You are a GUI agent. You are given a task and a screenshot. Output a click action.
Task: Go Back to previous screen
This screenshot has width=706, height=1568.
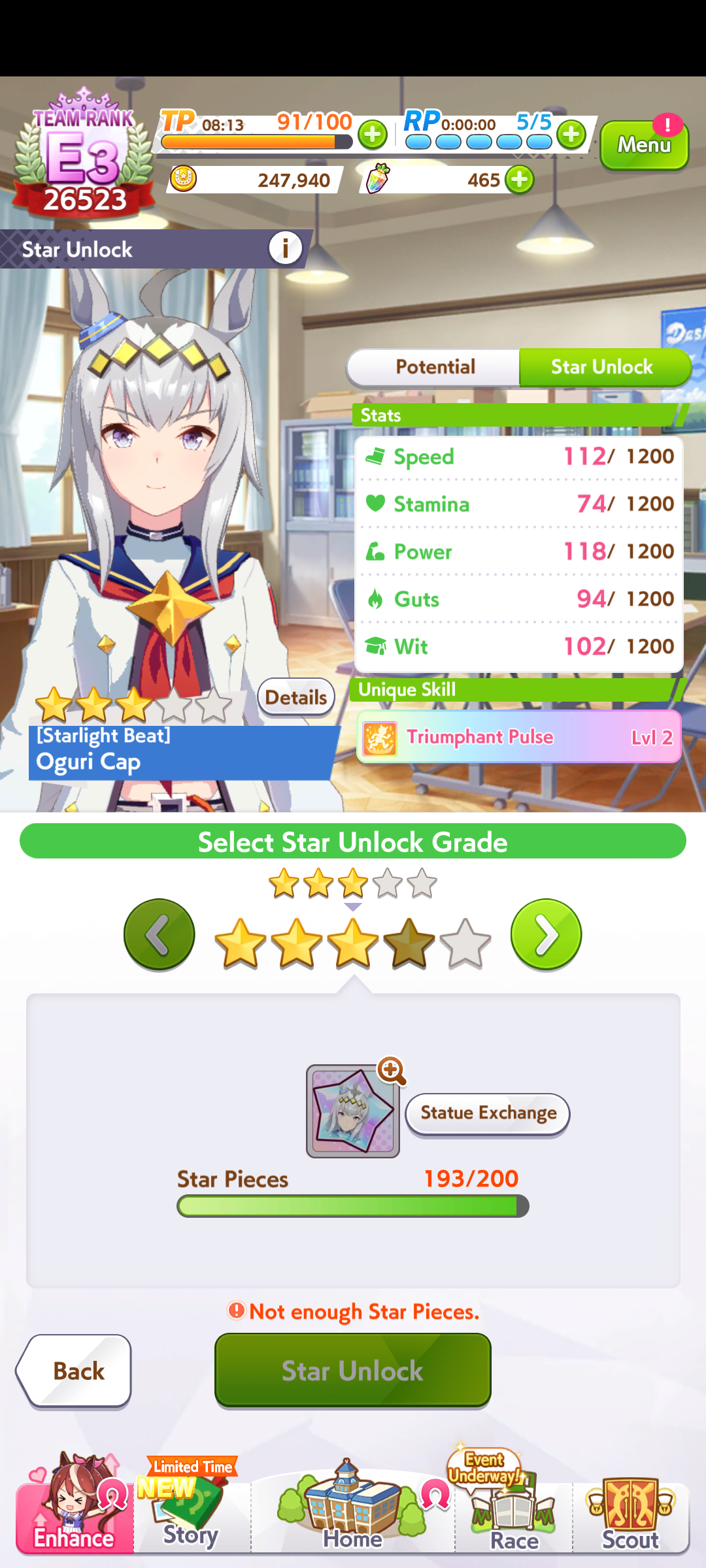point(74,1371)
